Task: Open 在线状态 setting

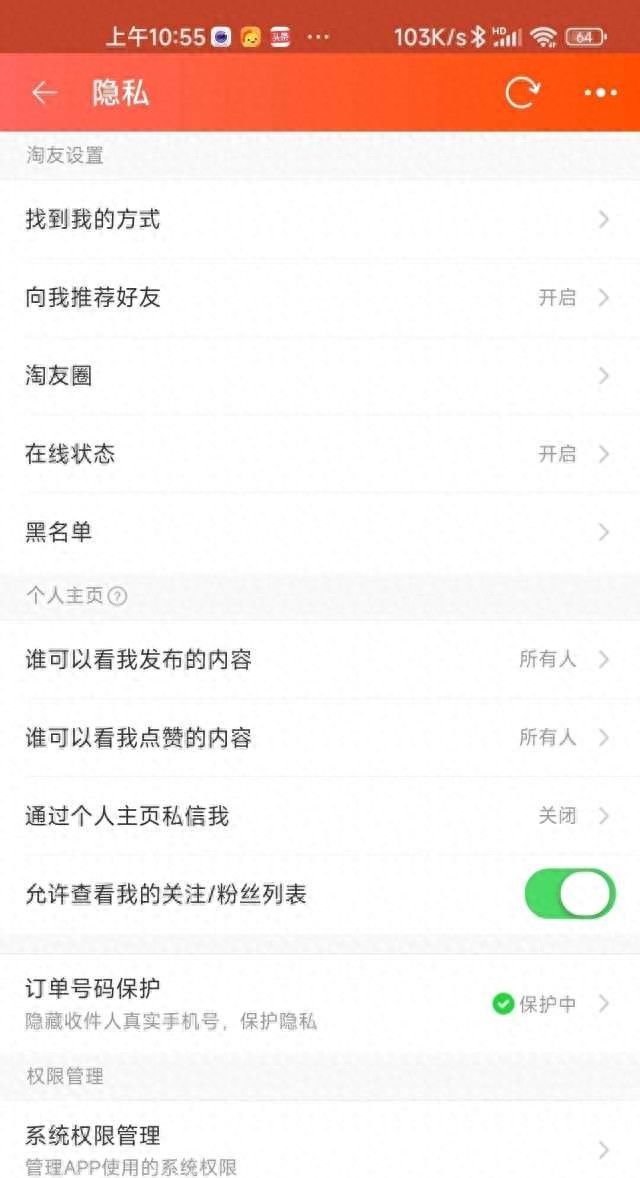Action: coord(318,454)
